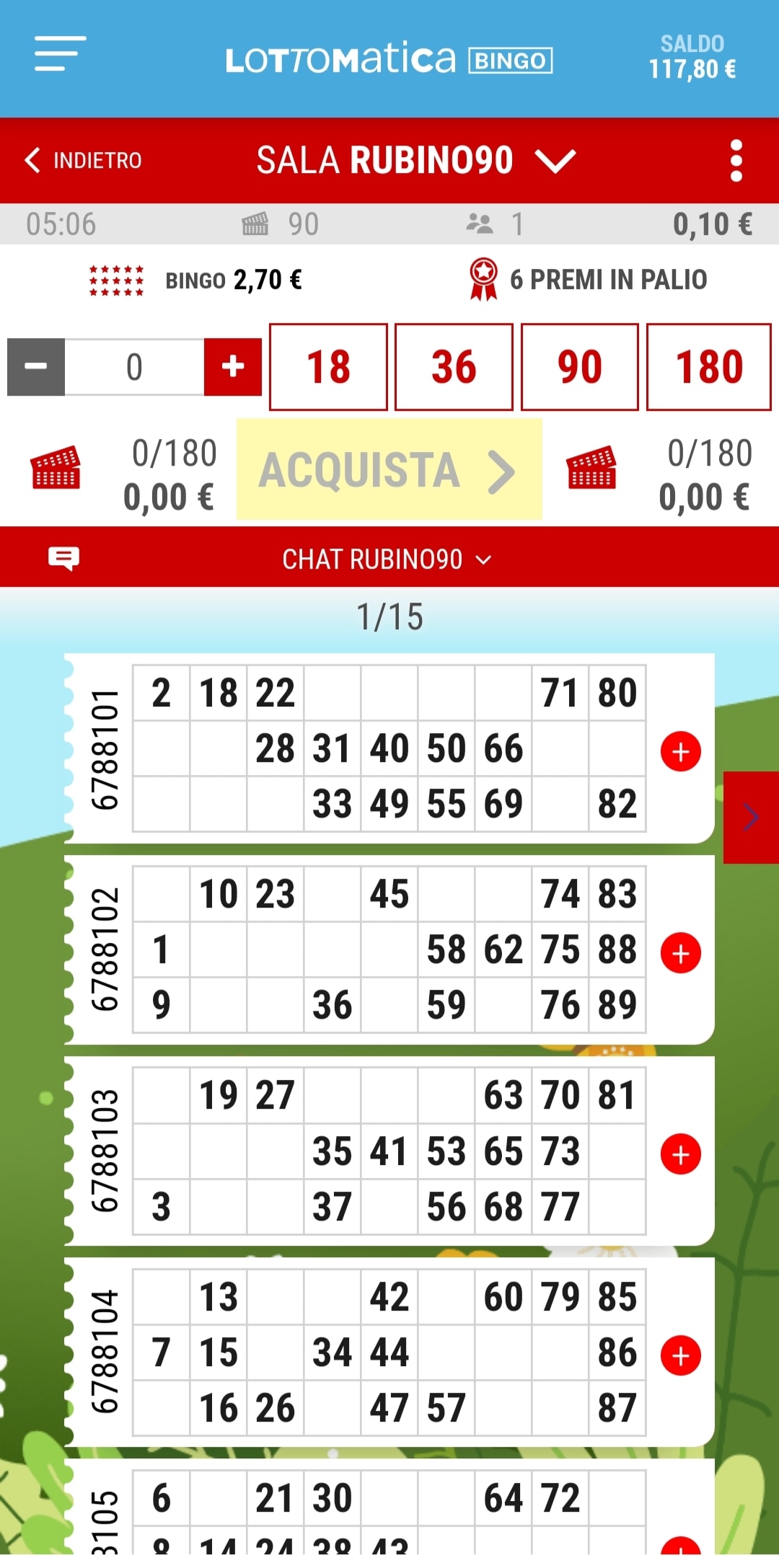779x1568 pixels.
Task: Select 18 tickets quick-buy option
Action: (x=328, y=366)
